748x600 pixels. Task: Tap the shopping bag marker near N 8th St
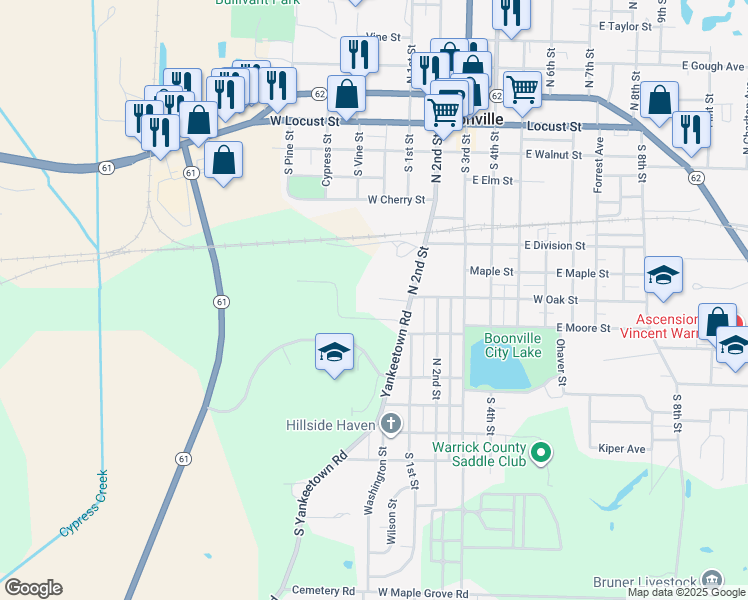click(x=659, y=101)
